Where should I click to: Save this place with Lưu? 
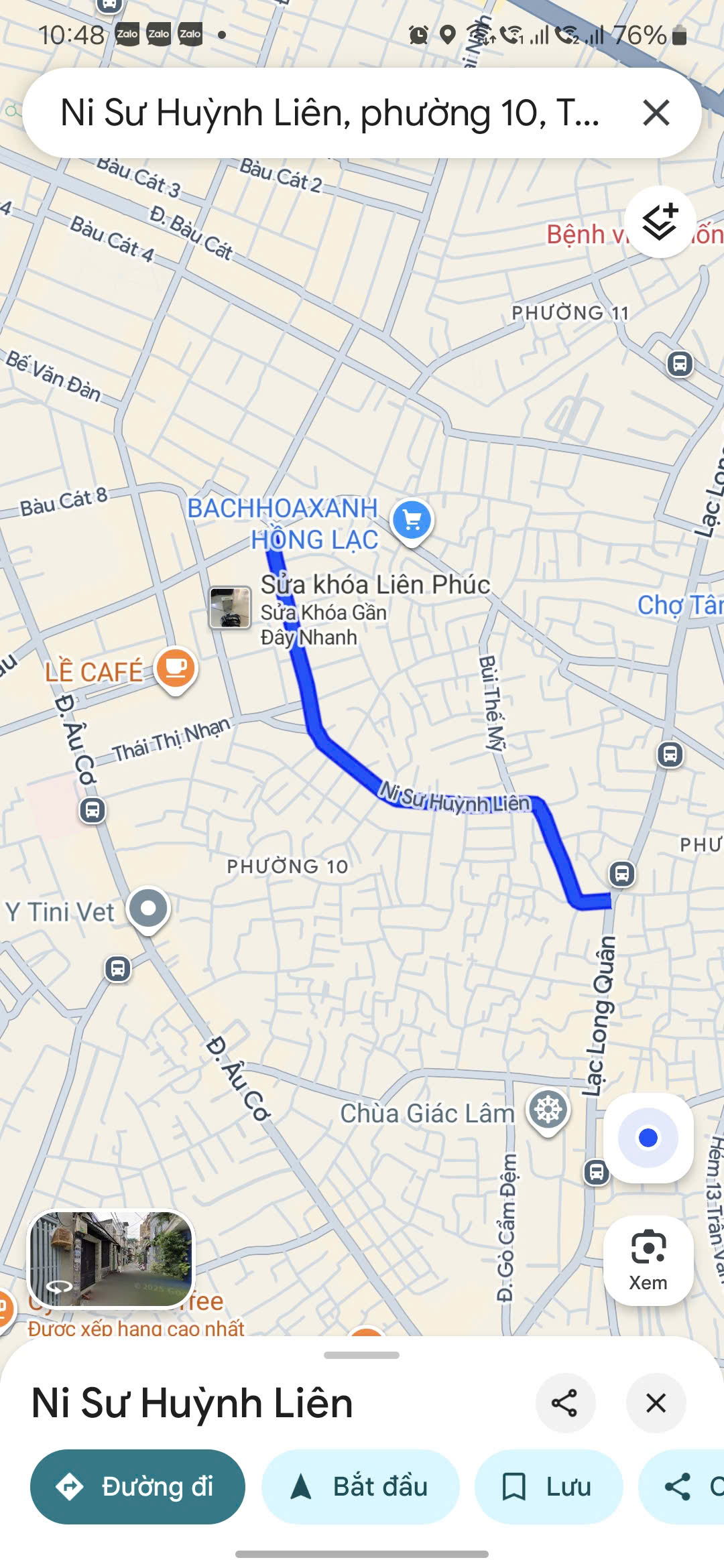(x=548, y=1486)
